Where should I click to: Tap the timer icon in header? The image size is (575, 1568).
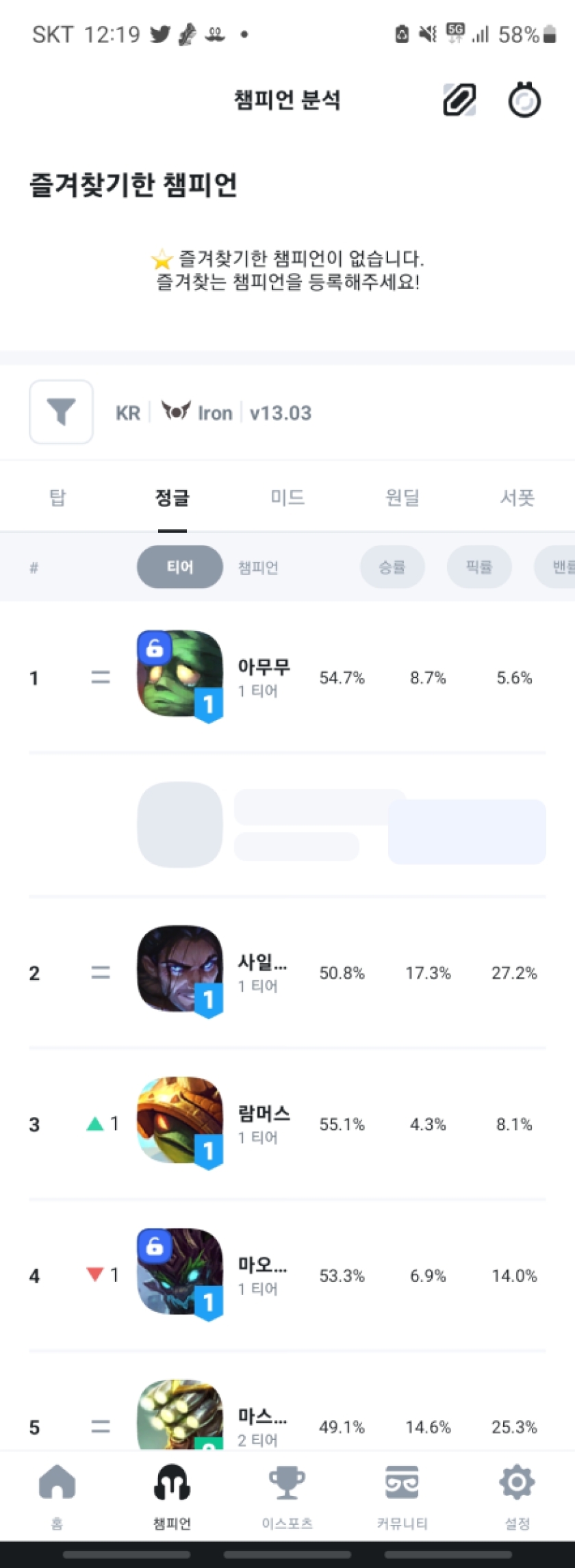pyautogui.click(x=524, y=101)
